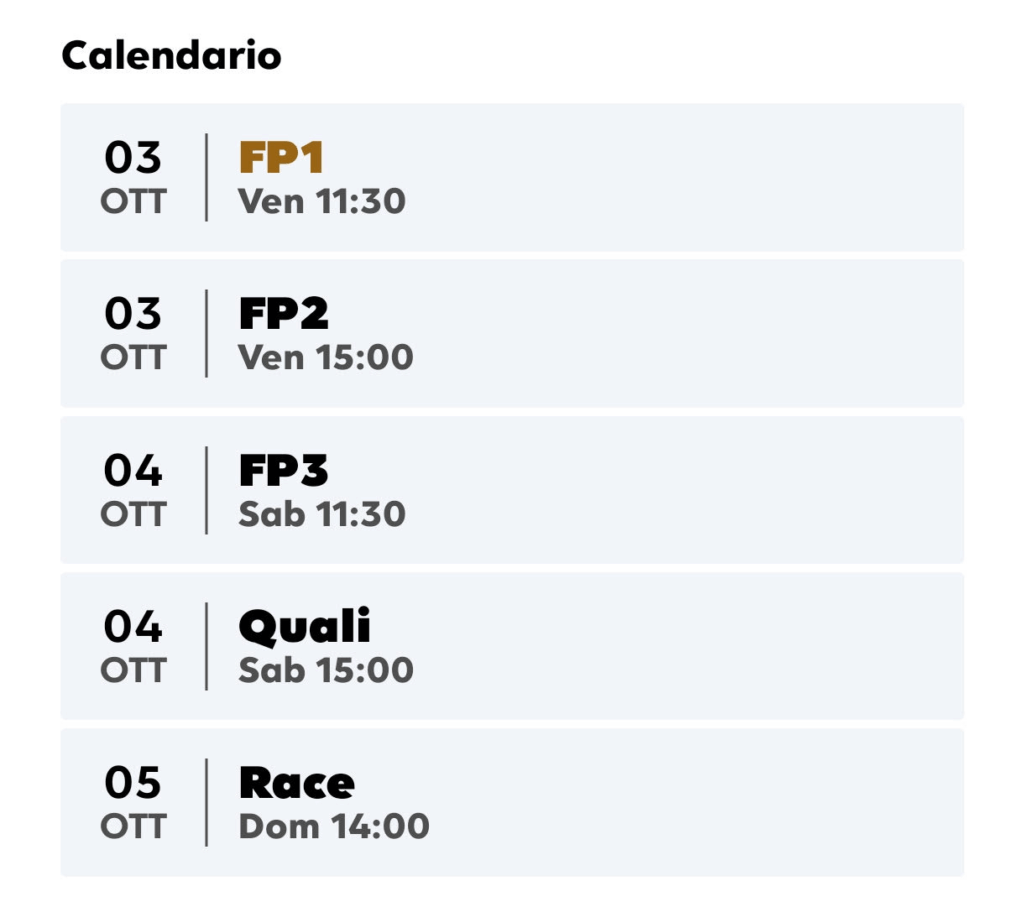View the Quali session row
The width and height of the screenshot is (1024, 907).
coord(512,646)
